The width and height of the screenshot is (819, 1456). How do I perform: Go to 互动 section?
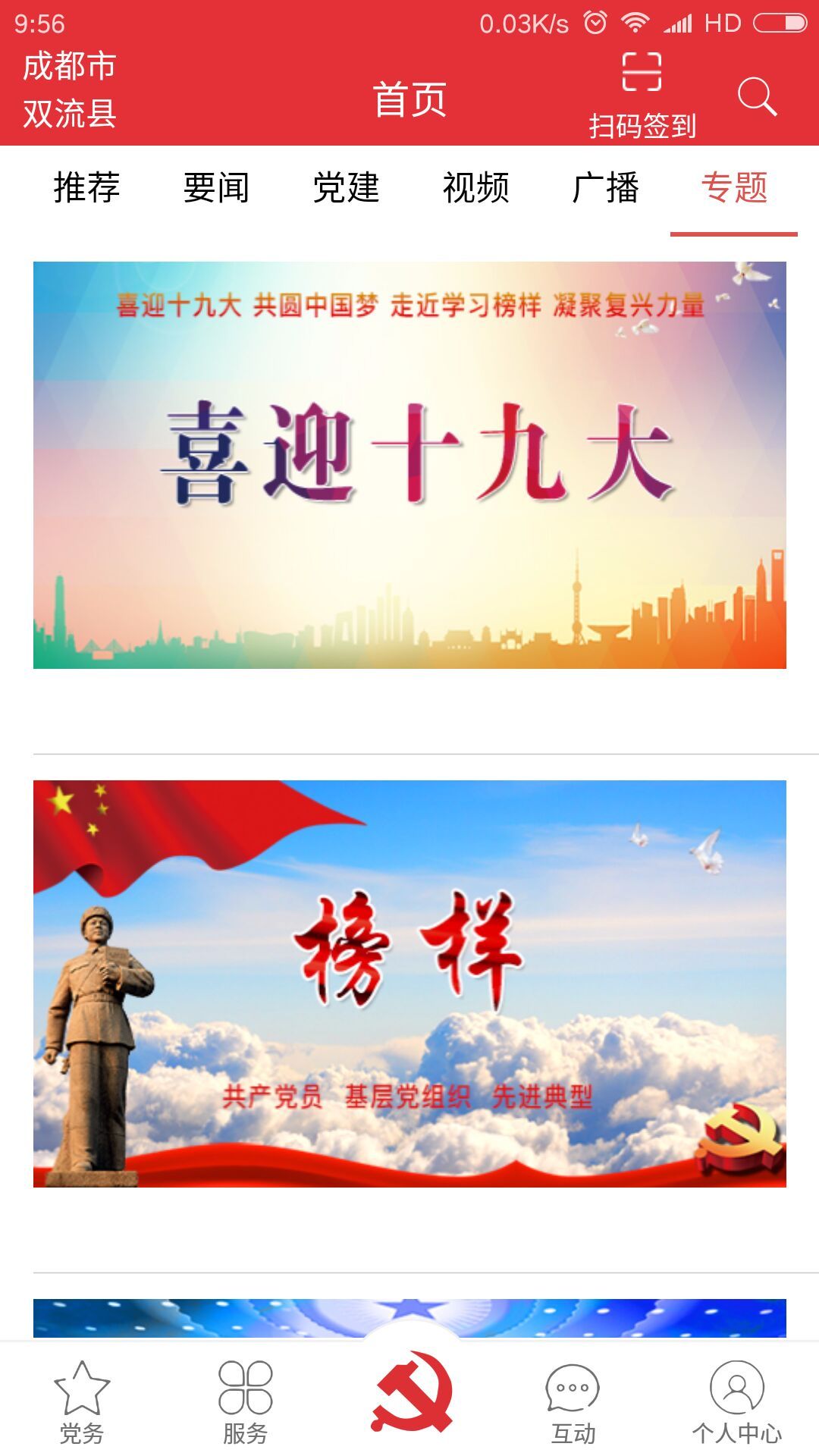(573, 1401)
